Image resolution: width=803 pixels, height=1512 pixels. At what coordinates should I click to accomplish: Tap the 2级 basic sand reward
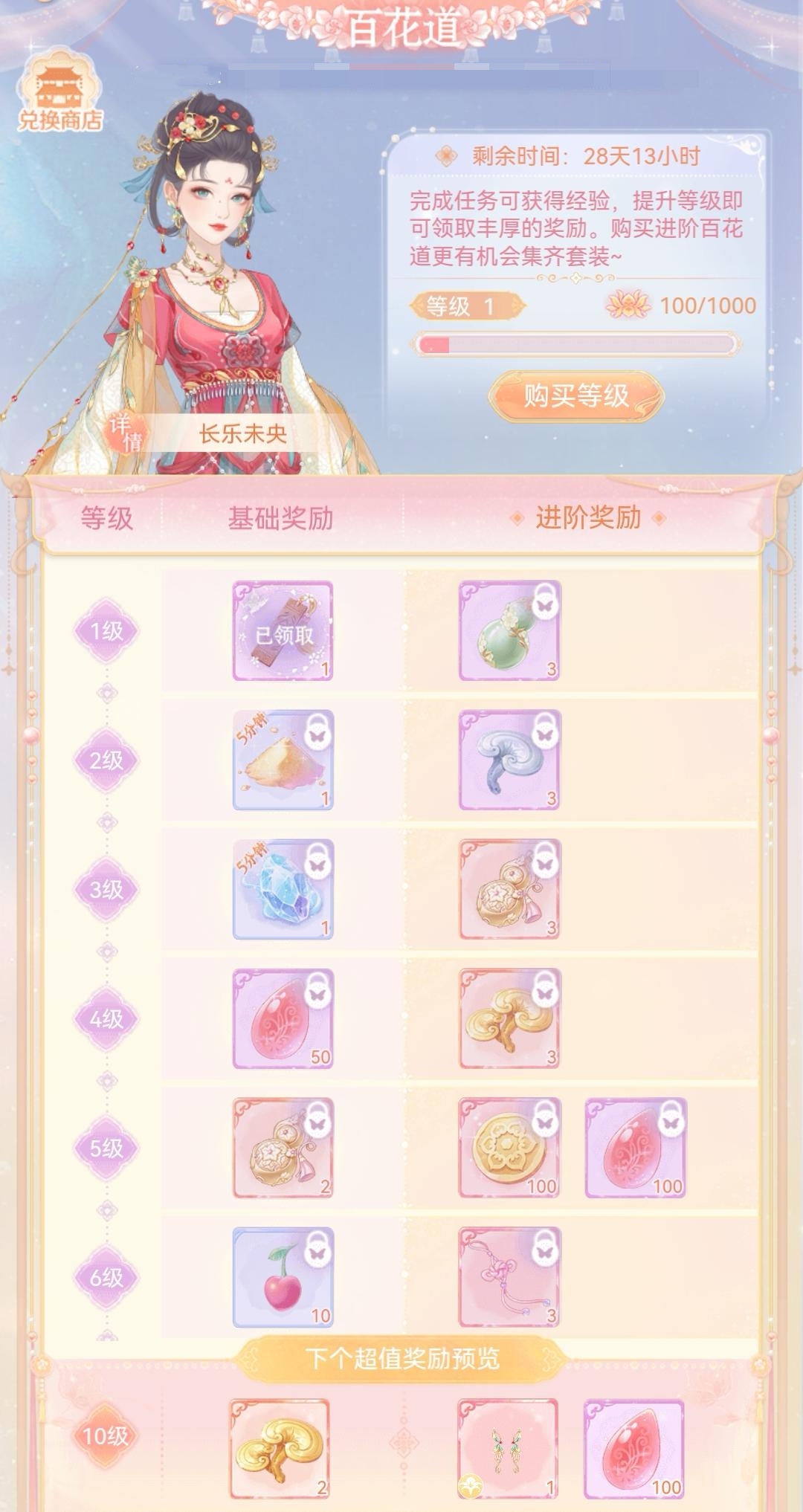[x=283, y=760]
